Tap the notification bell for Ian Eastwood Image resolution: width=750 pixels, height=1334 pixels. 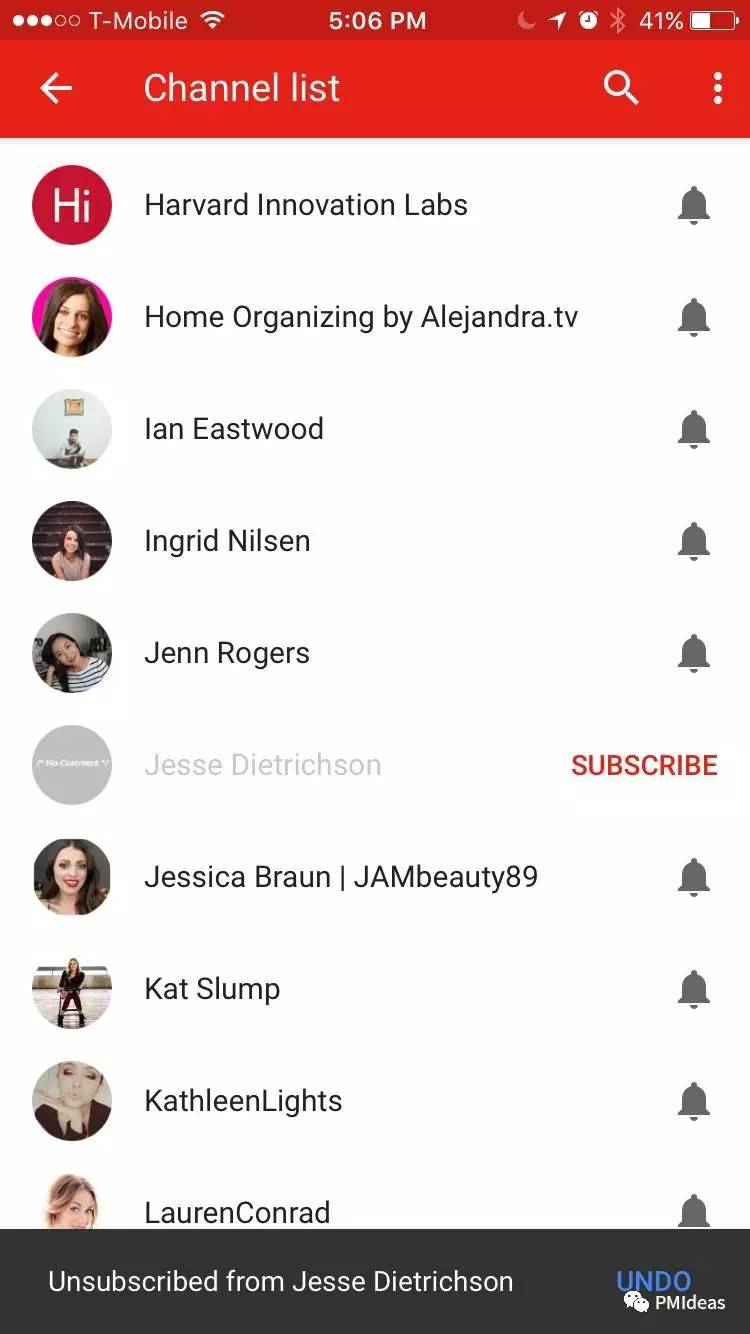[x=693, y=429]
